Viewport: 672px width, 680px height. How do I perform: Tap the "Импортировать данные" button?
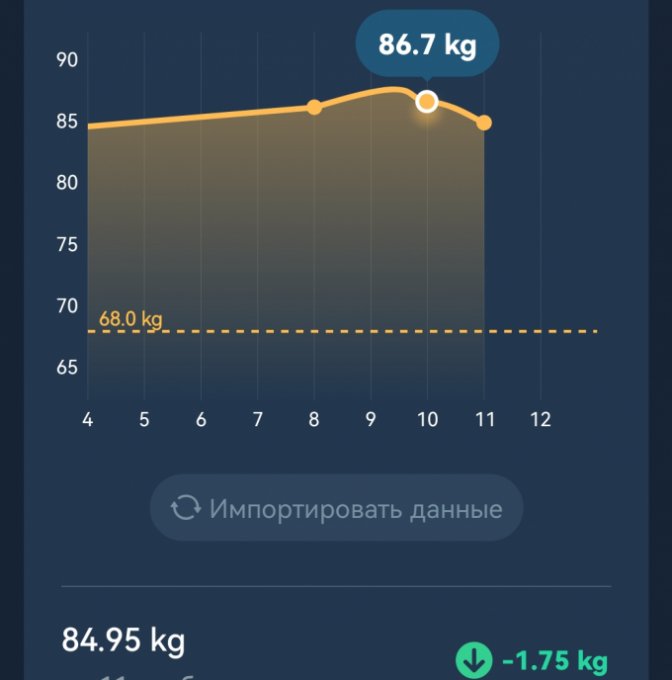pos(336,508)
